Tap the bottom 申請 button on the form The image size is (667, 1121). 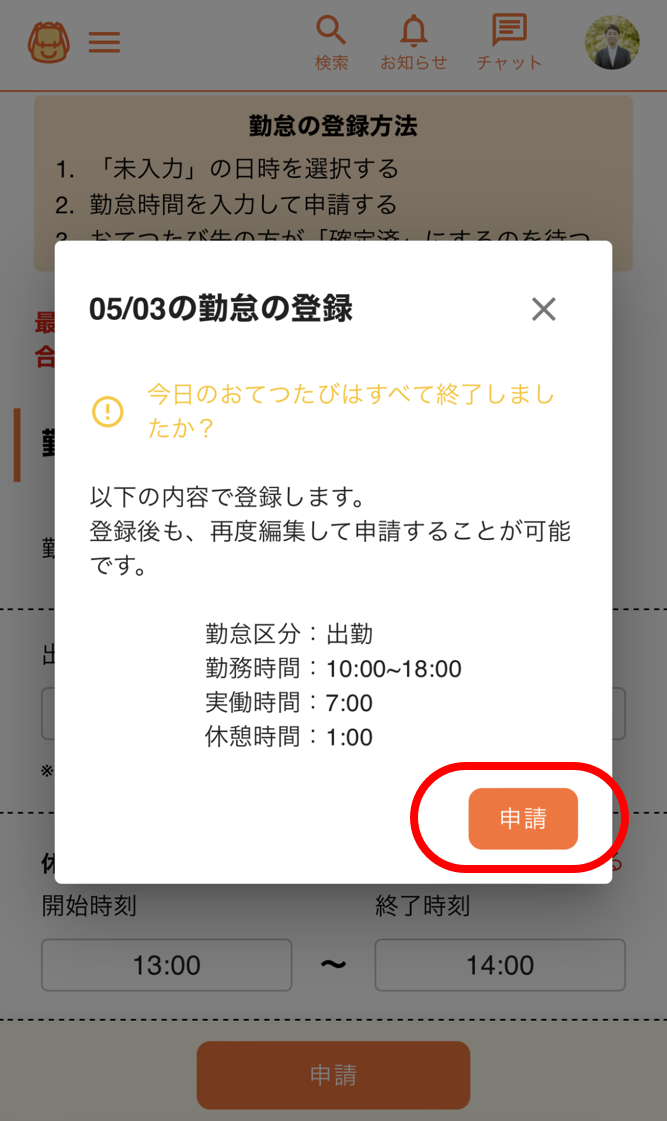(x=333, y=1075)
